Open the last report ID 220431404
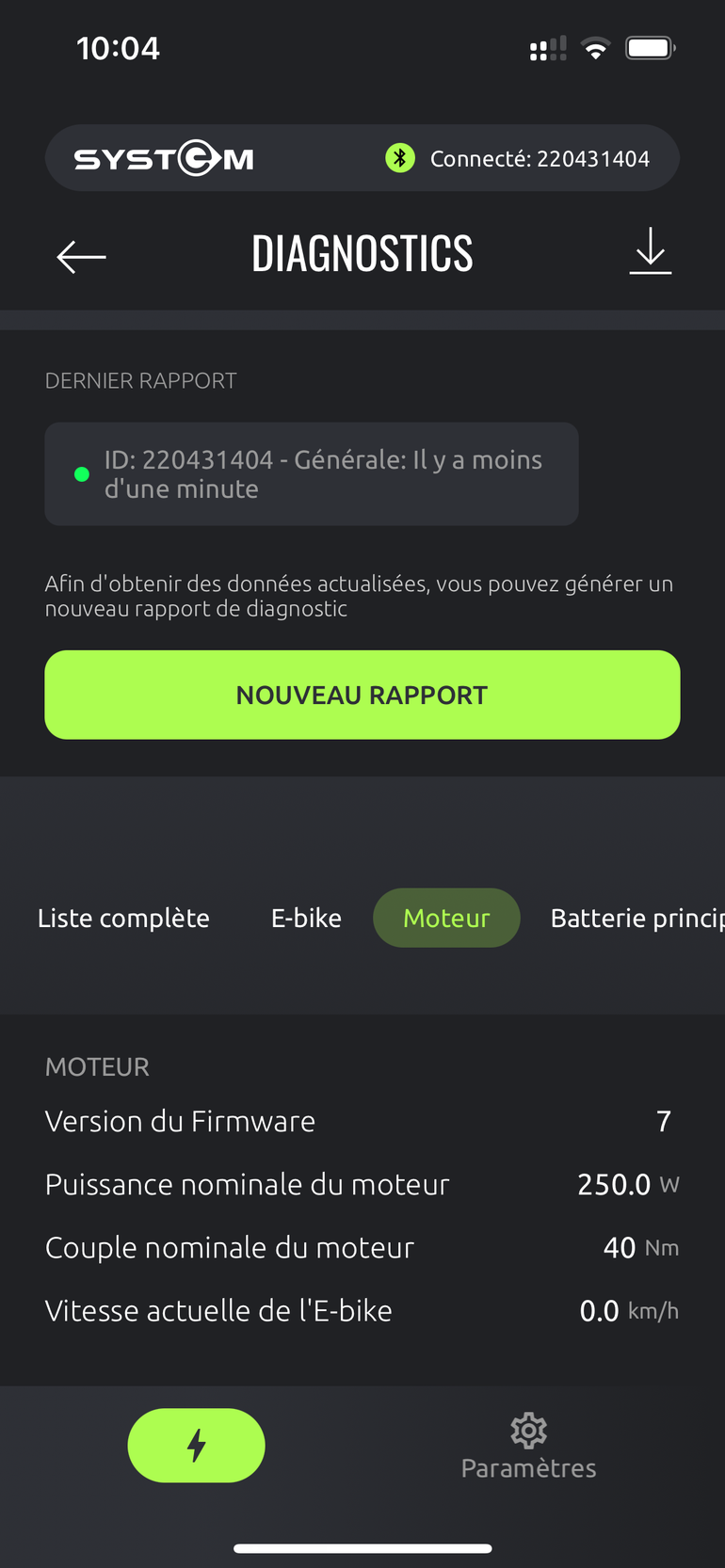725x1568 pixels. click(x=311, y=473)
